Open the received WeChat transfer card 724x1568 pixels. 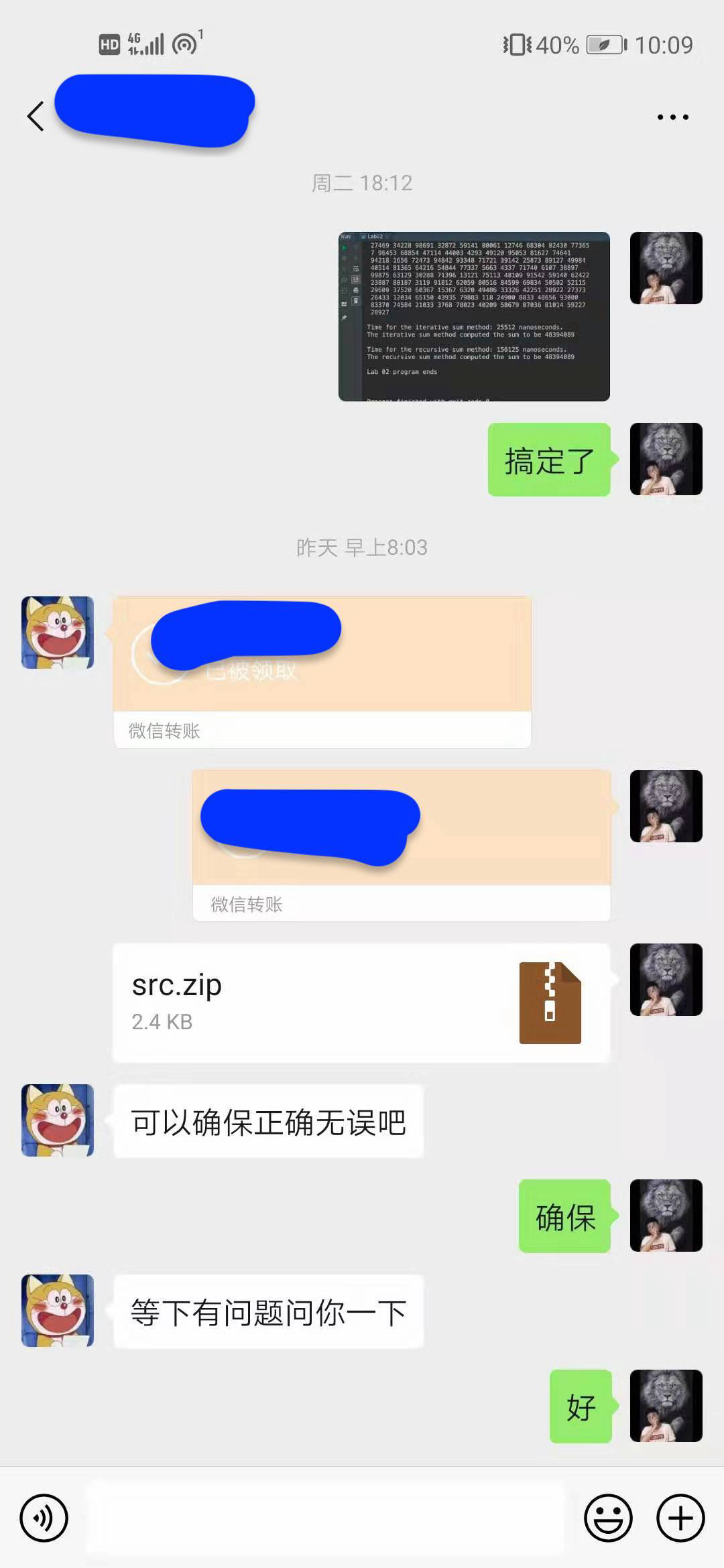[x=322, y=671]
